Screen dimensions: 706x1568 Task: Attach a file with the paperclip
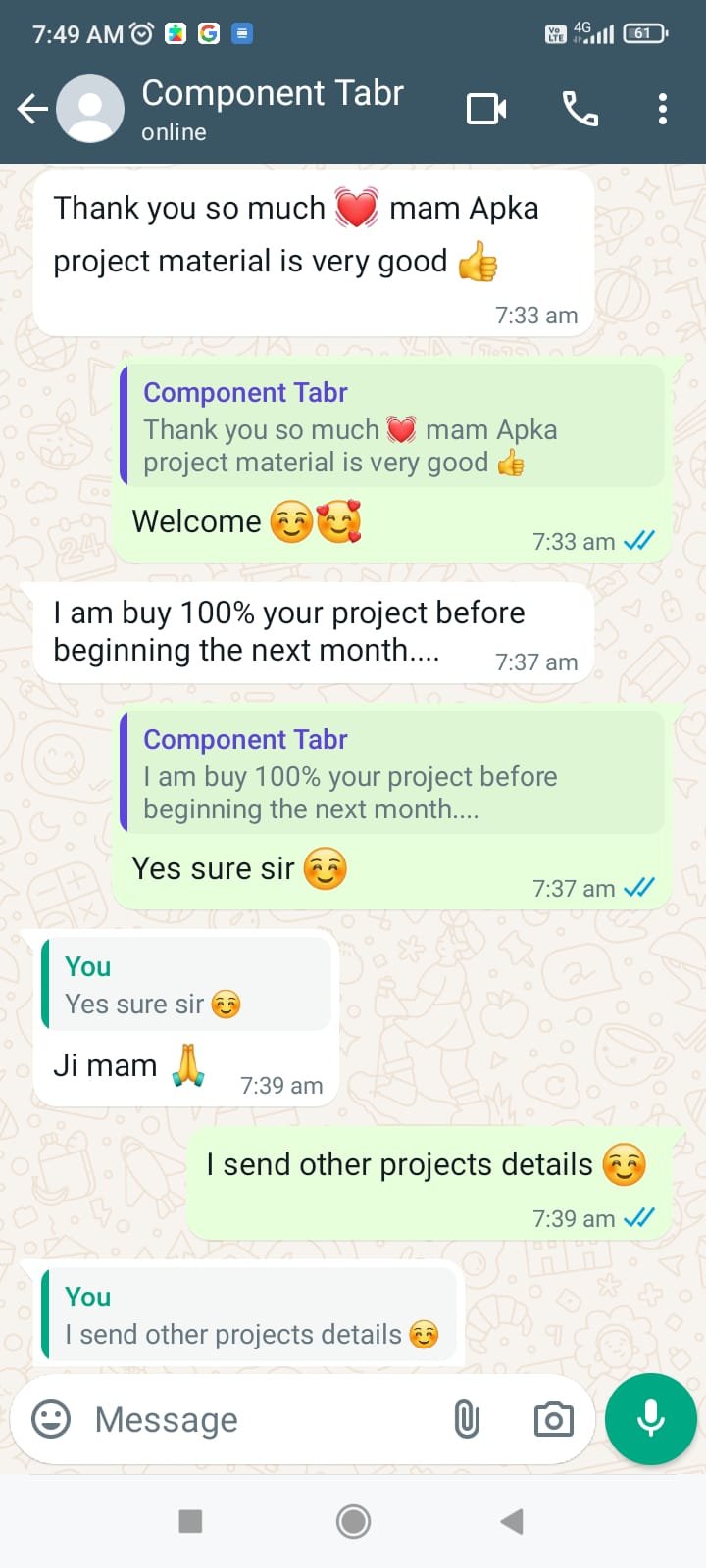467,1419
